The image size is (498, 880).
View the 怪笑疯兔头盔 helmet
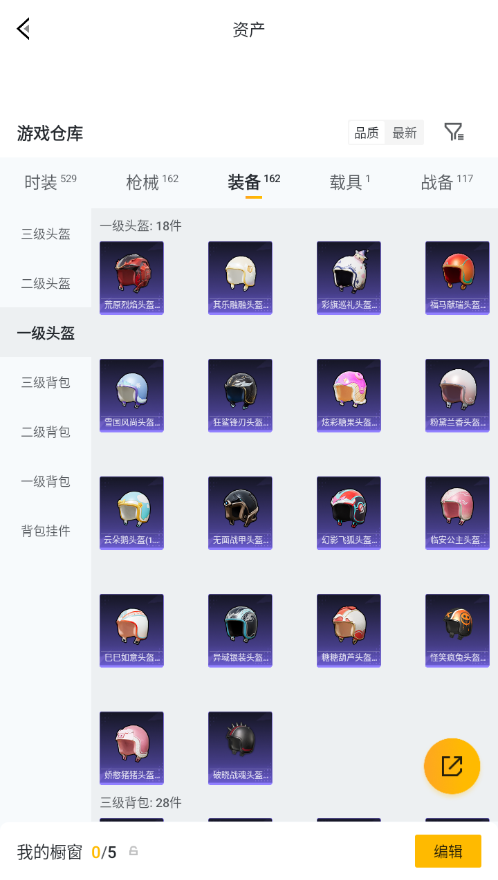pyautogui.click(x=457, y=630)
